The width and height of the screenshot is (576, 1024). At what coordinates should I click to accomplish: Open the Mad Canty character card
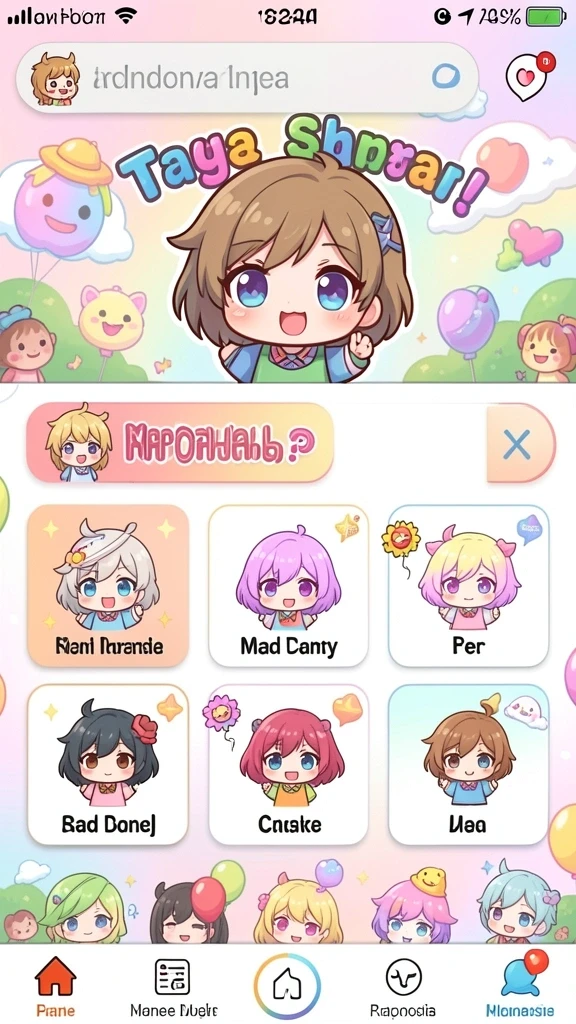tap(288, 585)
